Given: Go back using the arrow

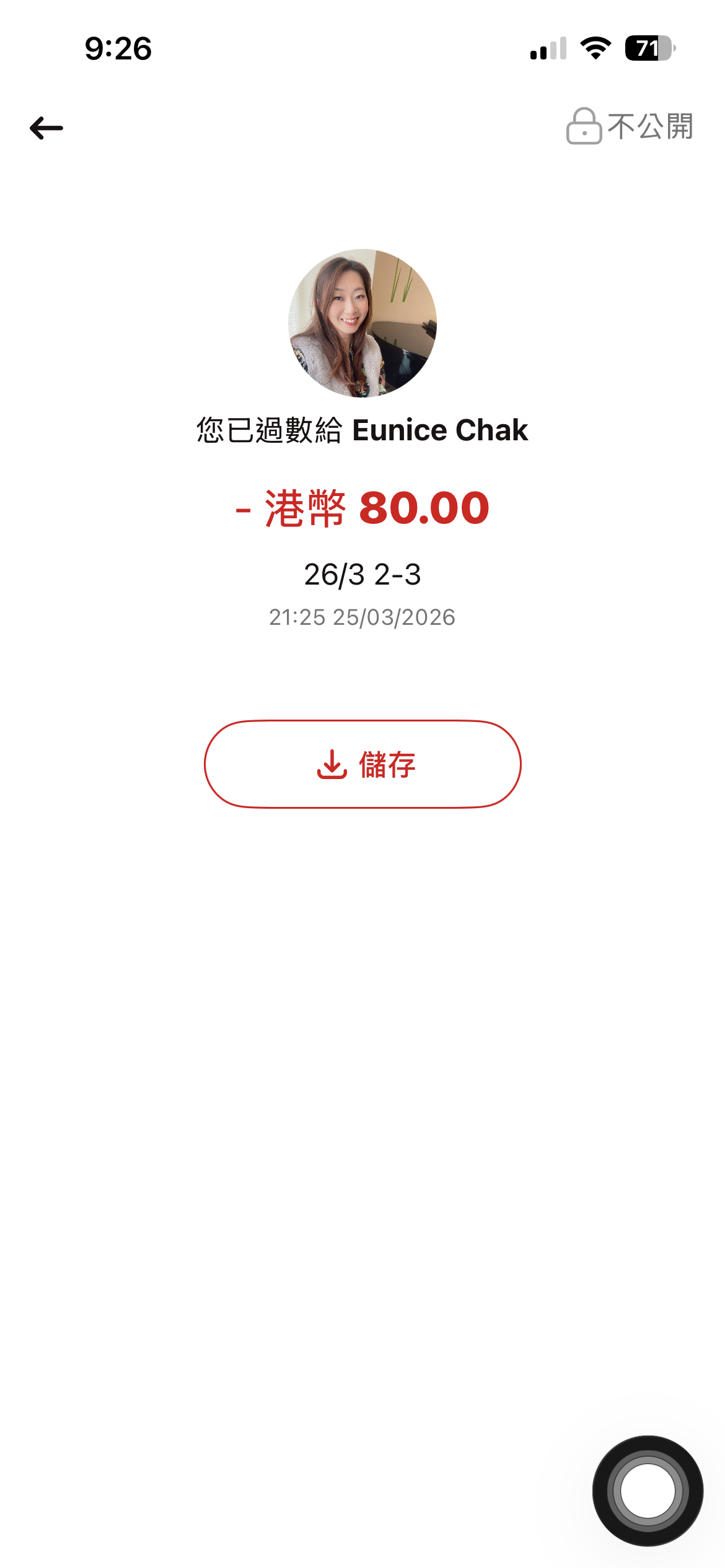Looking at the screenshot, I should tap(46, 128).
